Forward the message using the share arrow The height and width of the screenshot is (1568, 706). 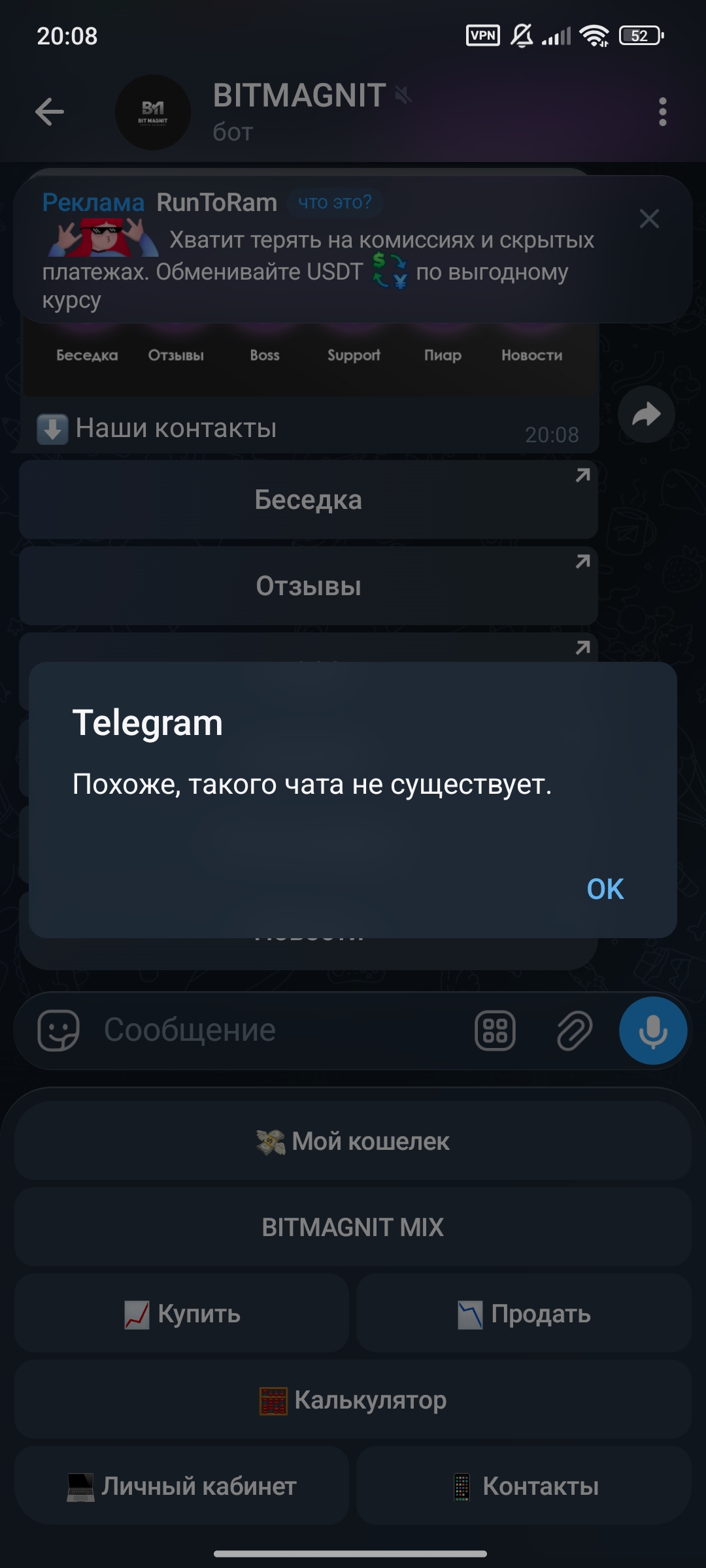coord(647,414)
